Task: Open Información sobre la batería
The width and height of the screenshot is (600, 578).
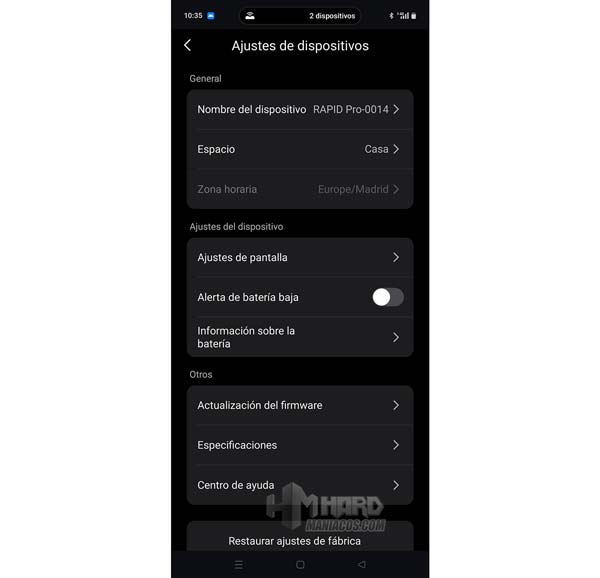Action: (x=299, y=337)
